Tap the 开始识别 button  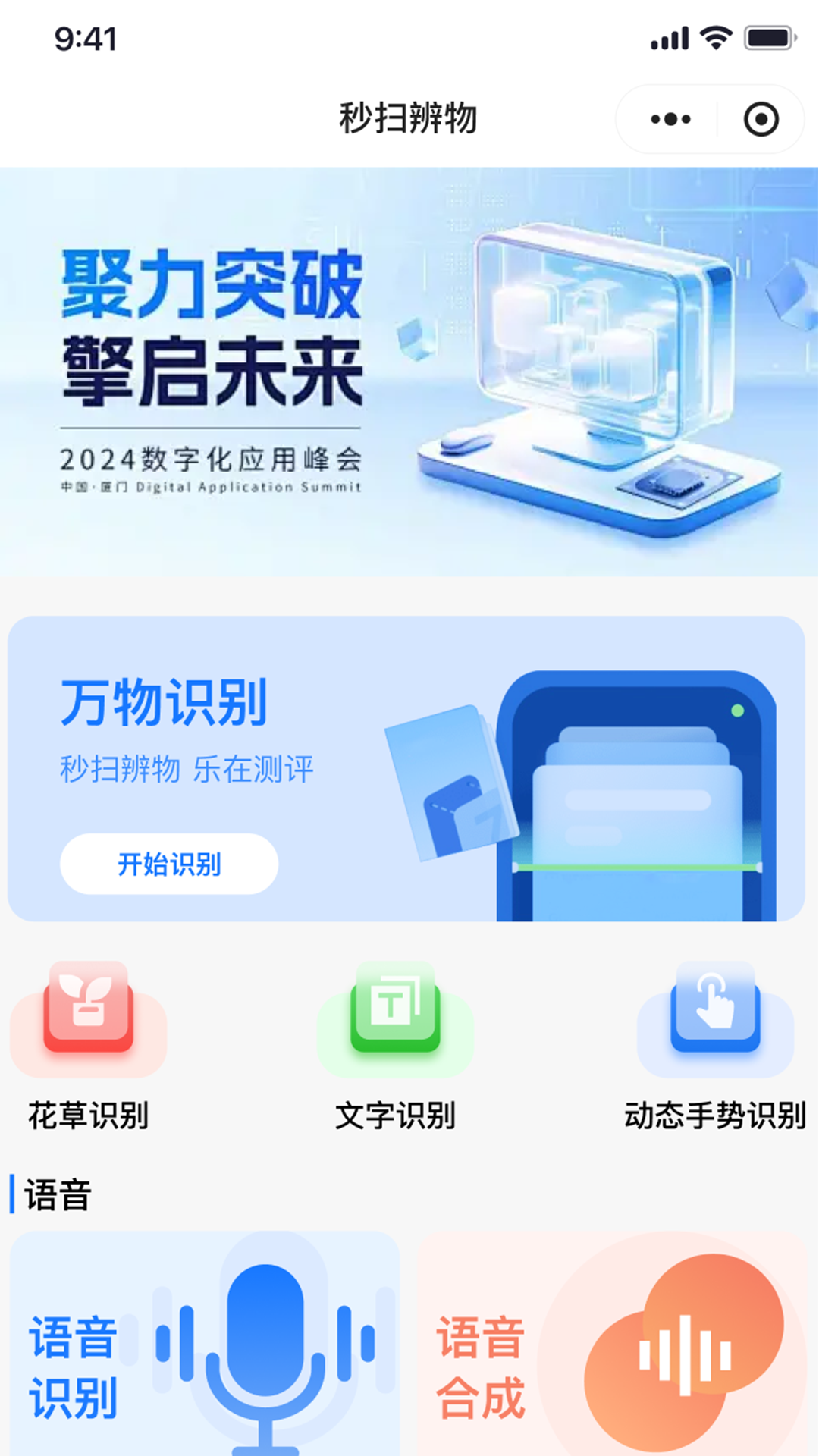pos(169,864)
